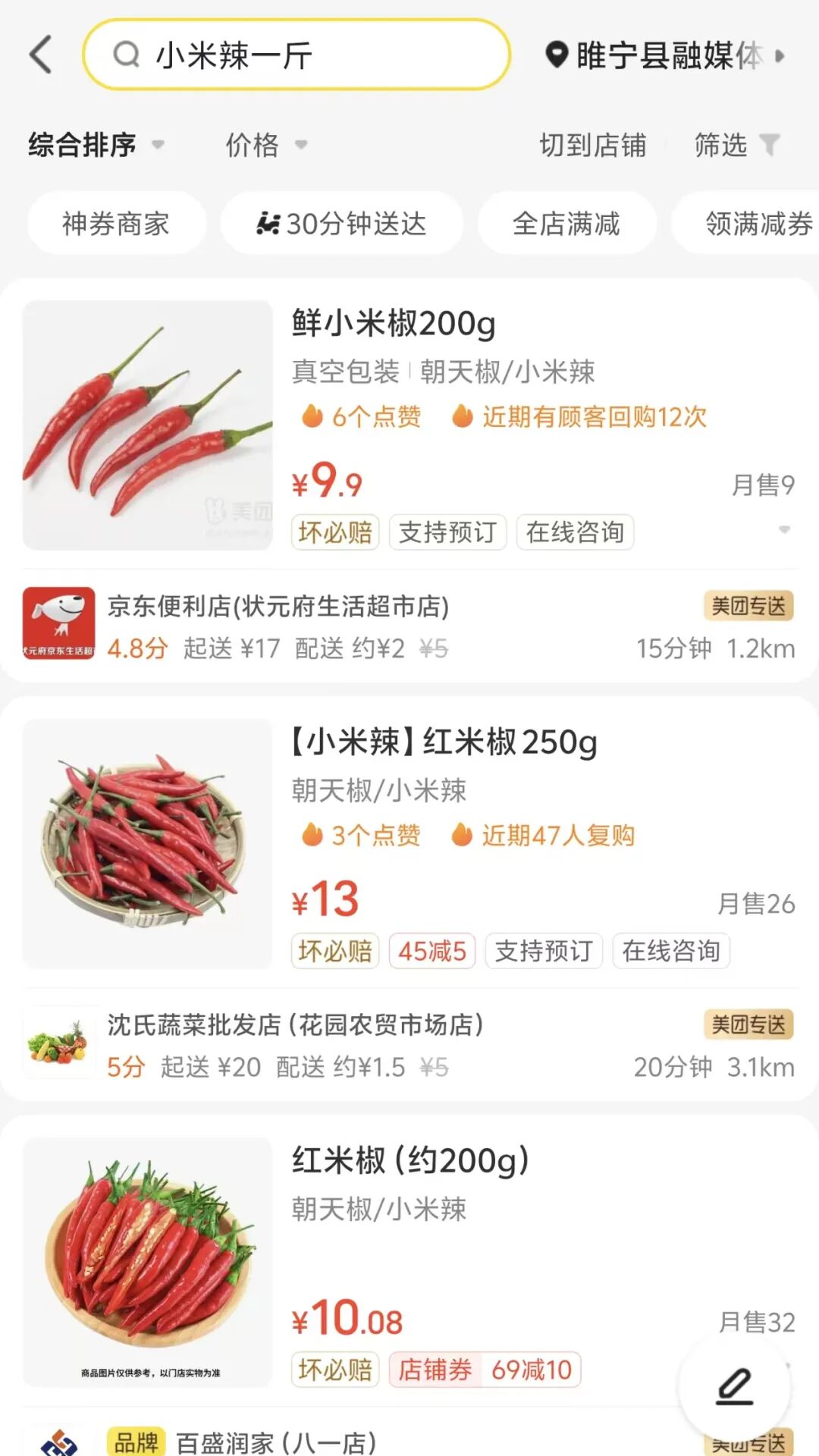819x1456 pixels.
Task: Tap the floating pencil edit button
Action: click(734, 1387)
